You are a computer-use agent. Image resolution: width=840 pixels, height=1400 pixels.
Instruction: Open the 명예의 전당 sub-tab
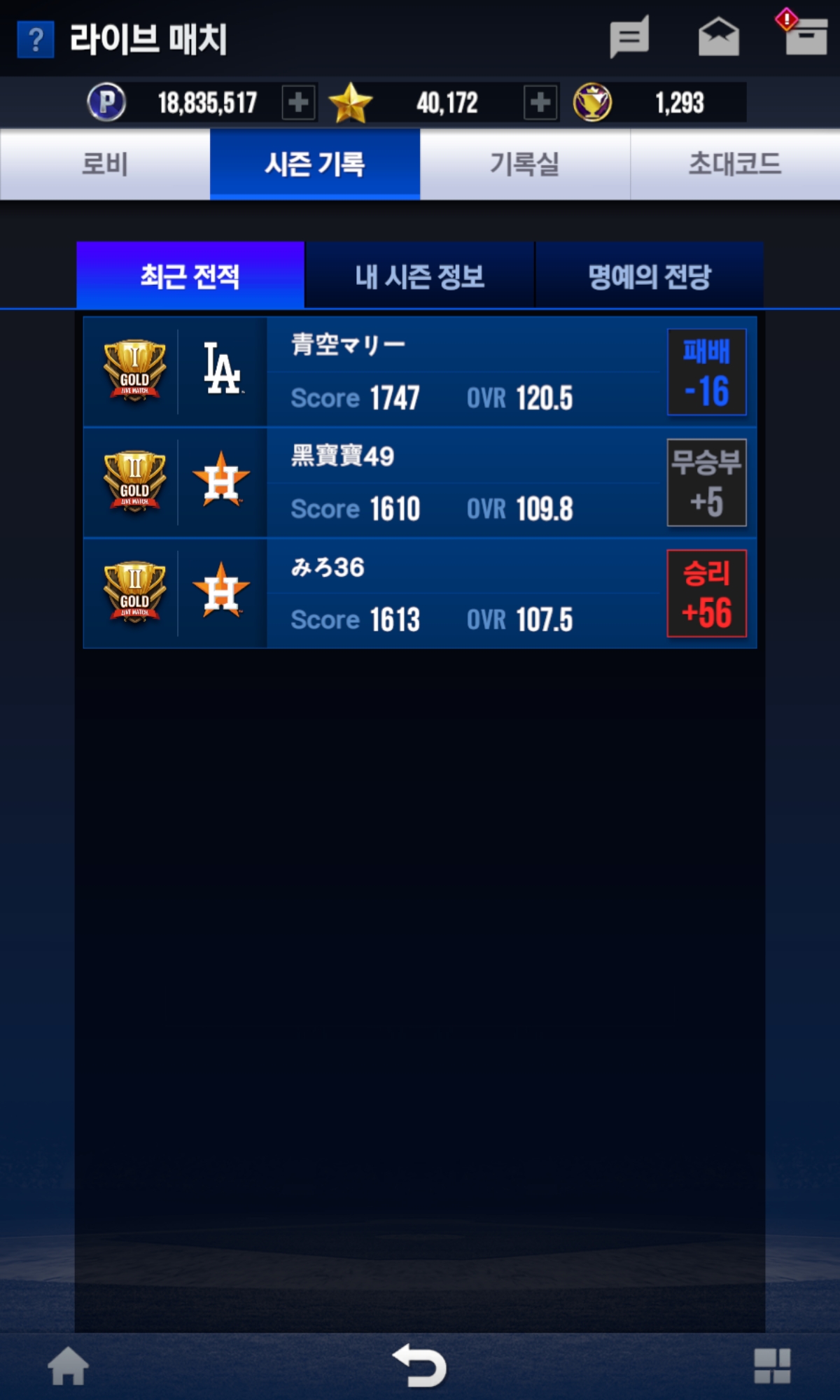pos(649,276)
